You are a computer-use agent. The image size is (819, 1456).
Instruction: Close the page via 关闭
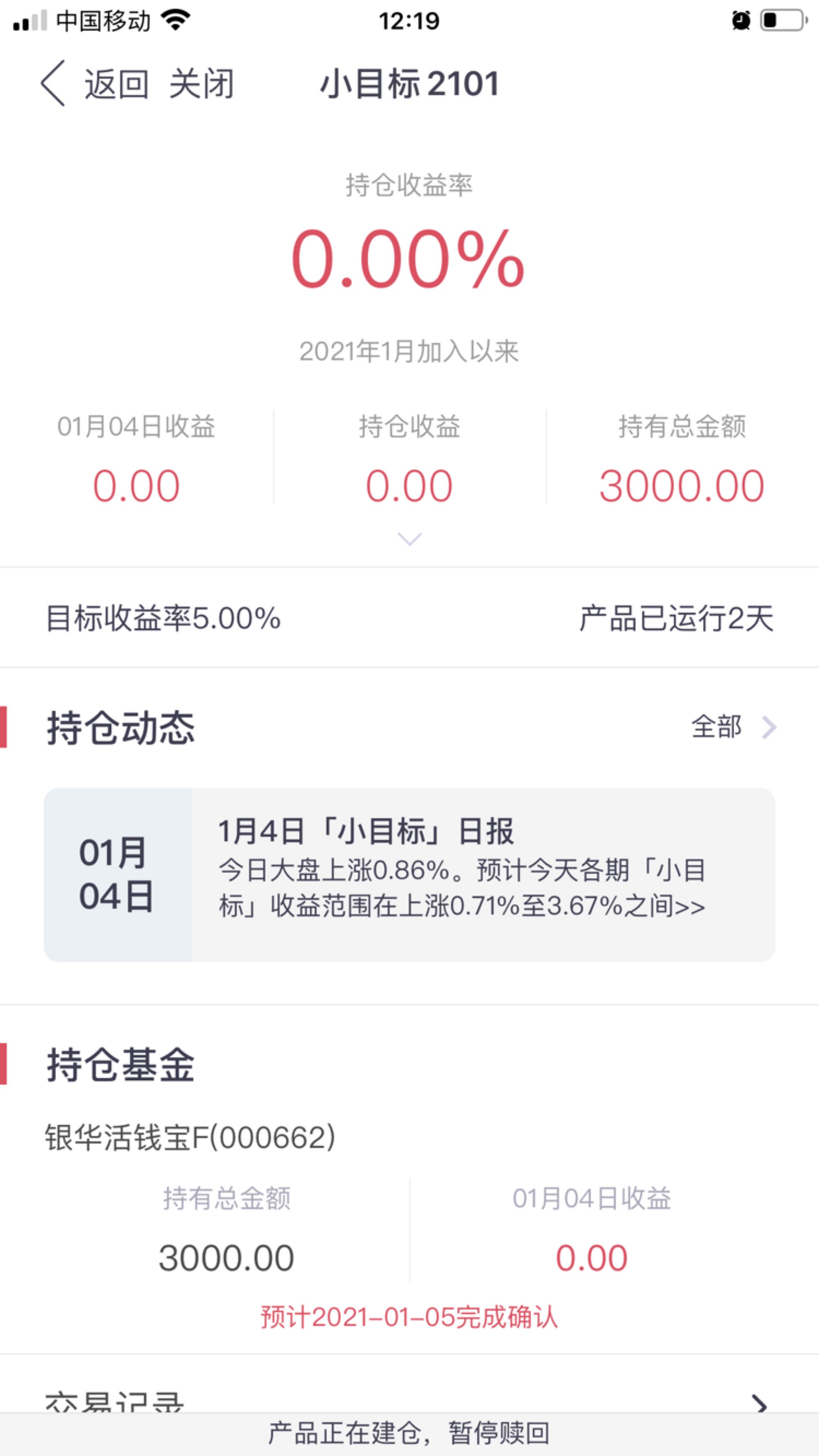click(x=202, y=84)
